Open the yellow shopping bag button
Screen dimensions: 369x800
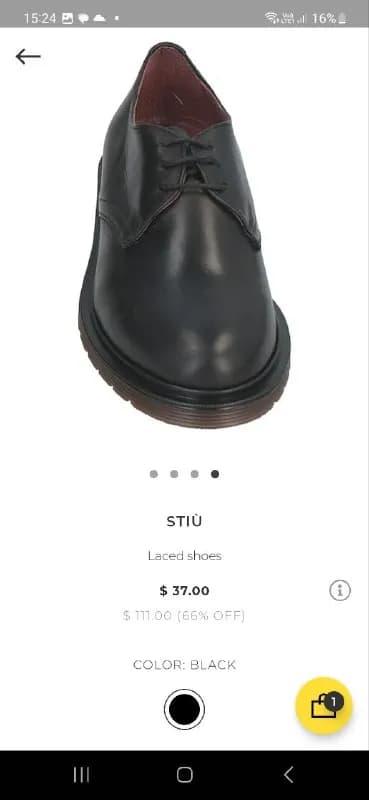(x=324, y=706)
